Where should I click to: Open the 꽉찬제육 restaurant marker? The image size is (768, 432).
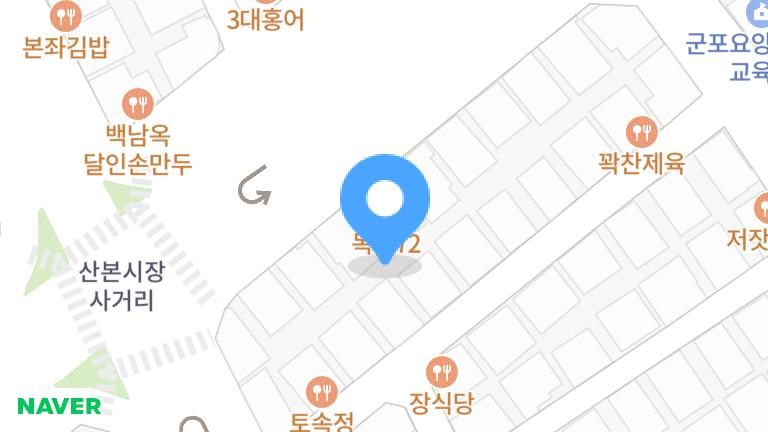point(641,132)
